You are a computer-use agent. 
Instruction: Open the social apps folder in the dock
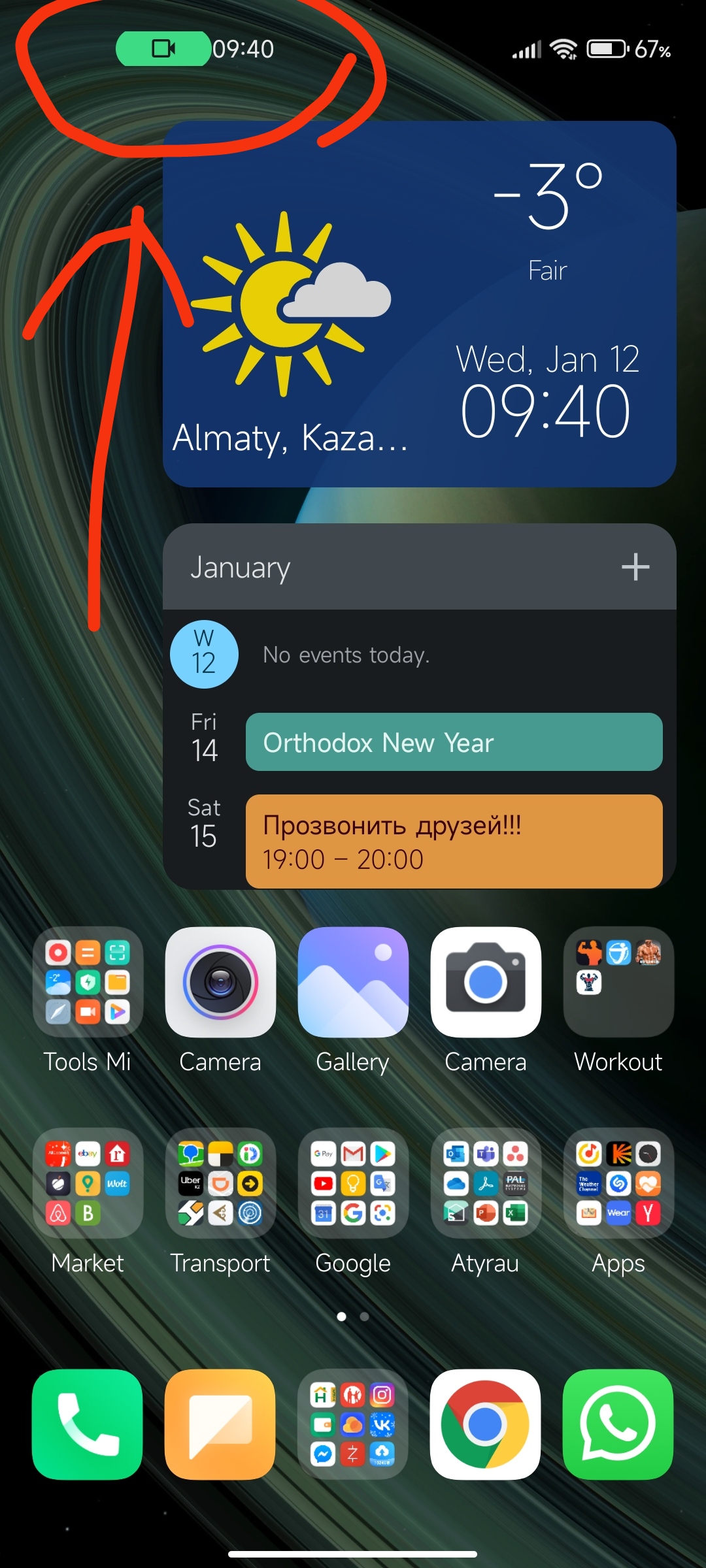pyautogui.click(x=353, y=1424)
